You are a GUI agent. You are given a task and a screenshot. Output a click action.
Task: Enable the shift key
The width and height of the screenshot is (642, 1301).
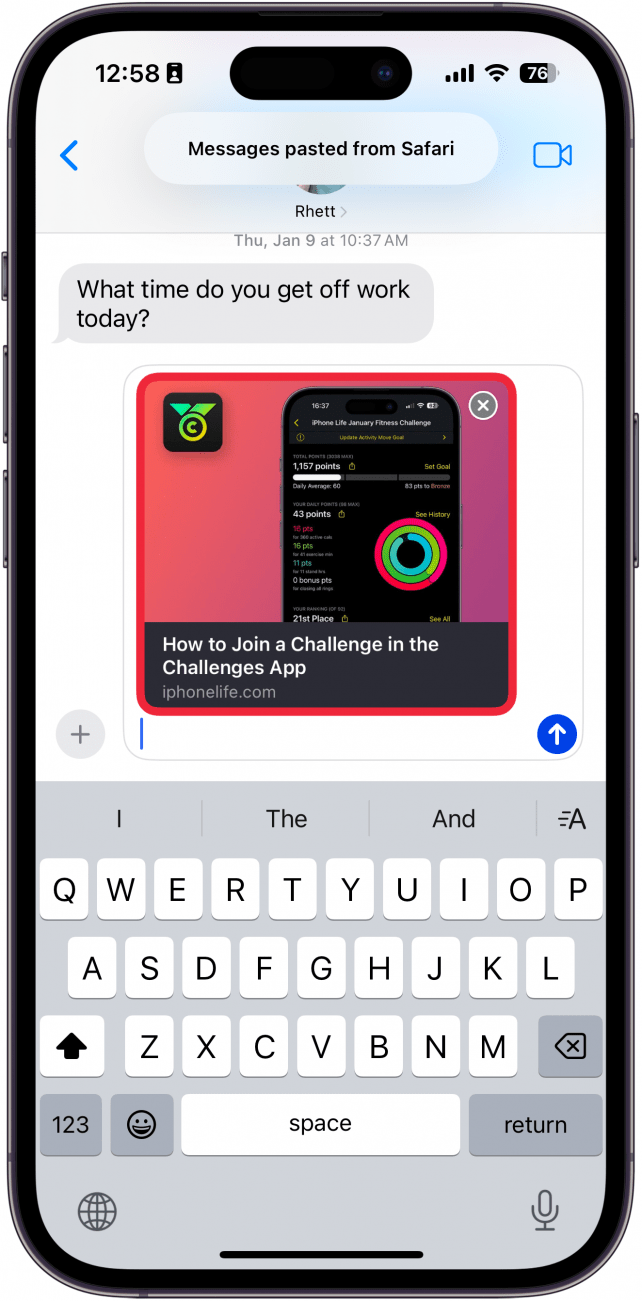coord(72,1047)
